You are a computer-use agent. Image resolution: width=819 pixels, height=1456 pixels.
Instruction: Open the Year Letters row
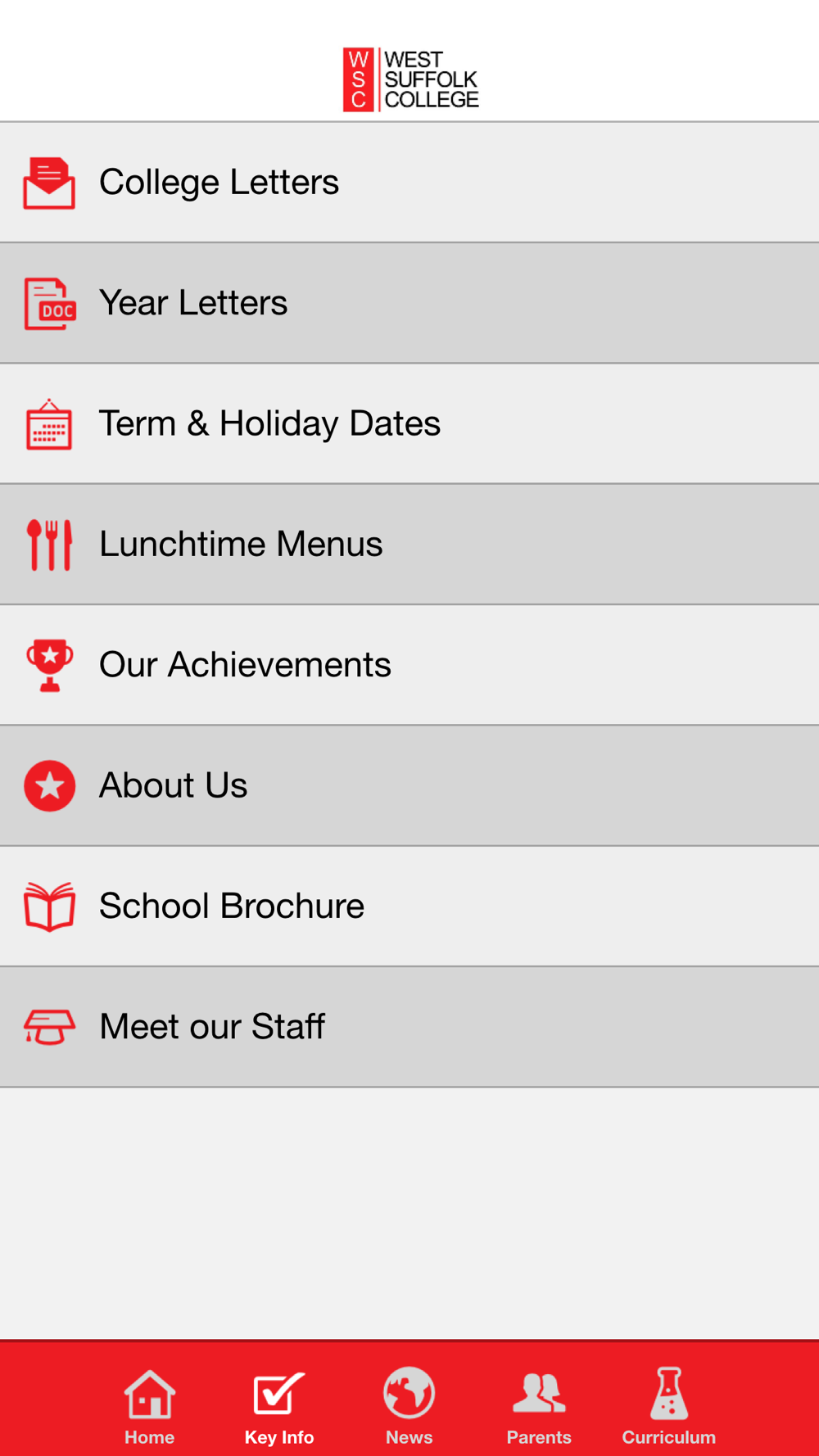(409, 303)
